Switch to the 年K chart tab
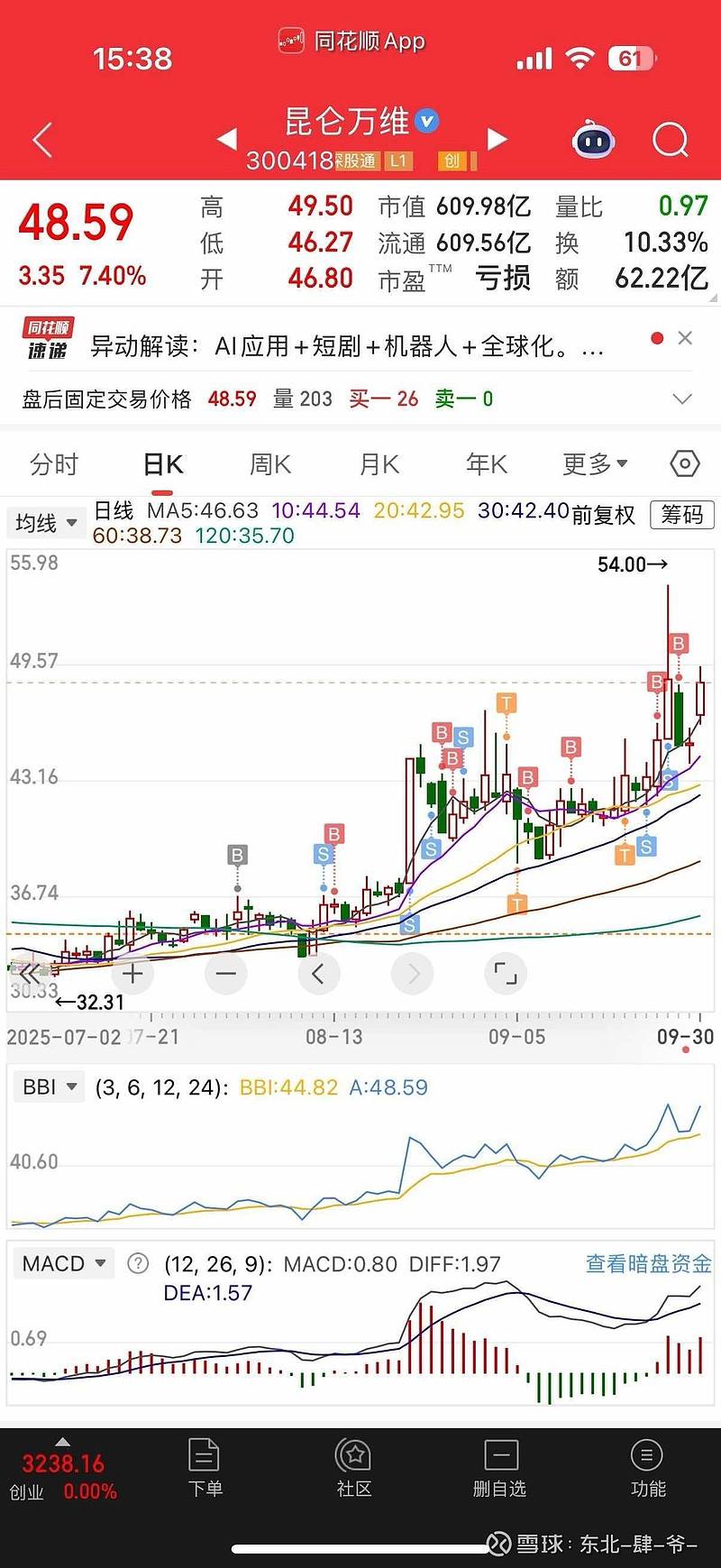Image resolution: width=721 pixels, height=1568 pixels. pos(487,465)
